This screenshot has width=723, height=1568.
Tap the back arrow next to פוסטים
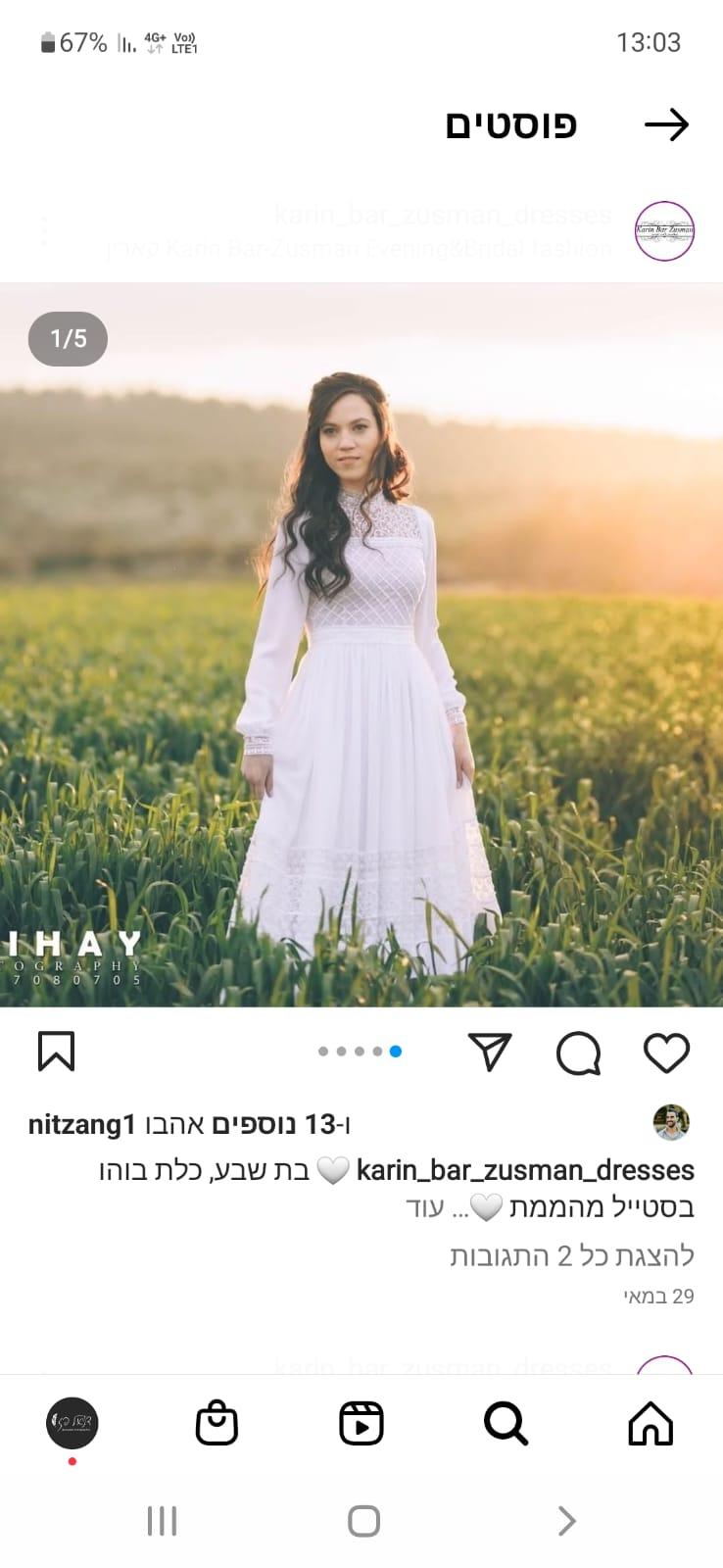click(667, 124)
